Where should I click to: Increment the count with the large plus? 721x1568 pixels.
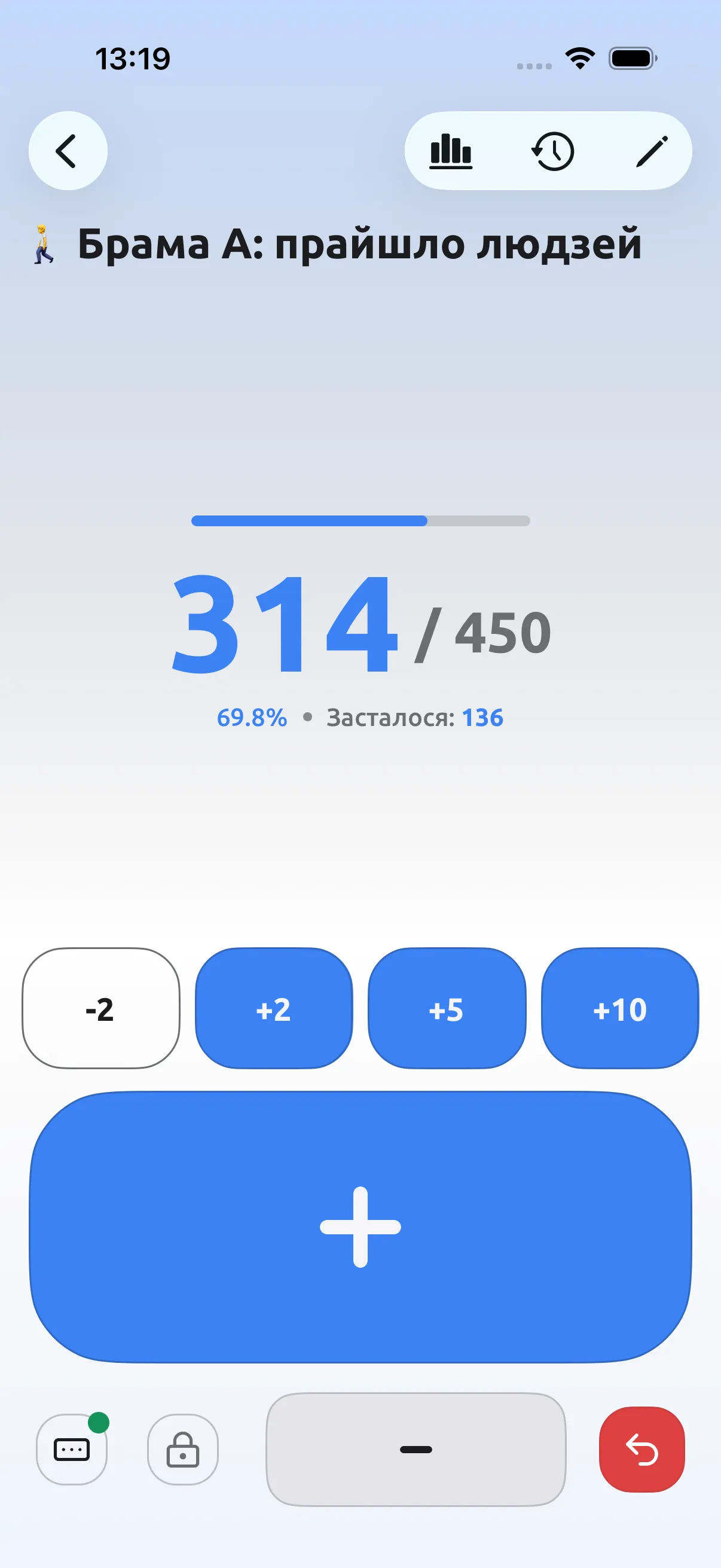(360, 1227)
